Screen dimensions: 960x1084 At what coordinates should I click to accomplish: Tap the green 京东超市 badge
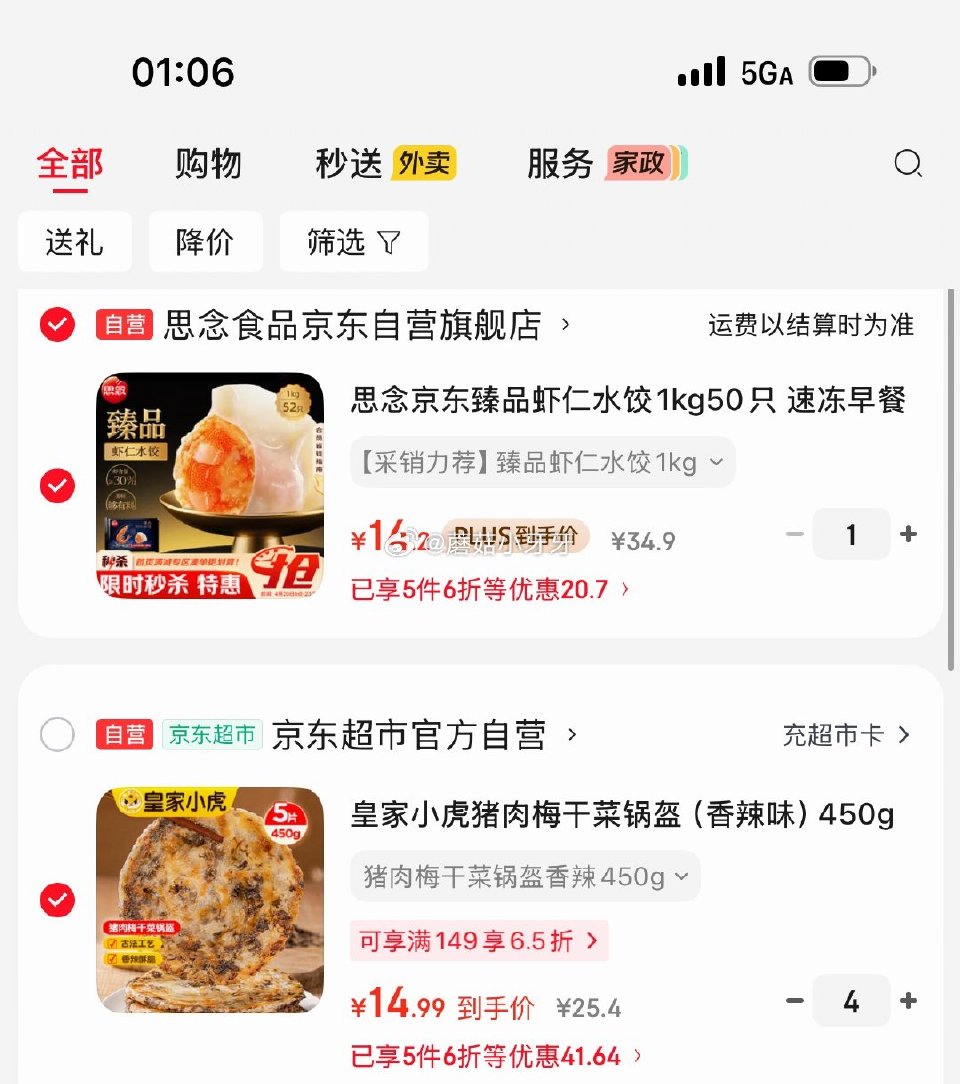click(212, 733)
